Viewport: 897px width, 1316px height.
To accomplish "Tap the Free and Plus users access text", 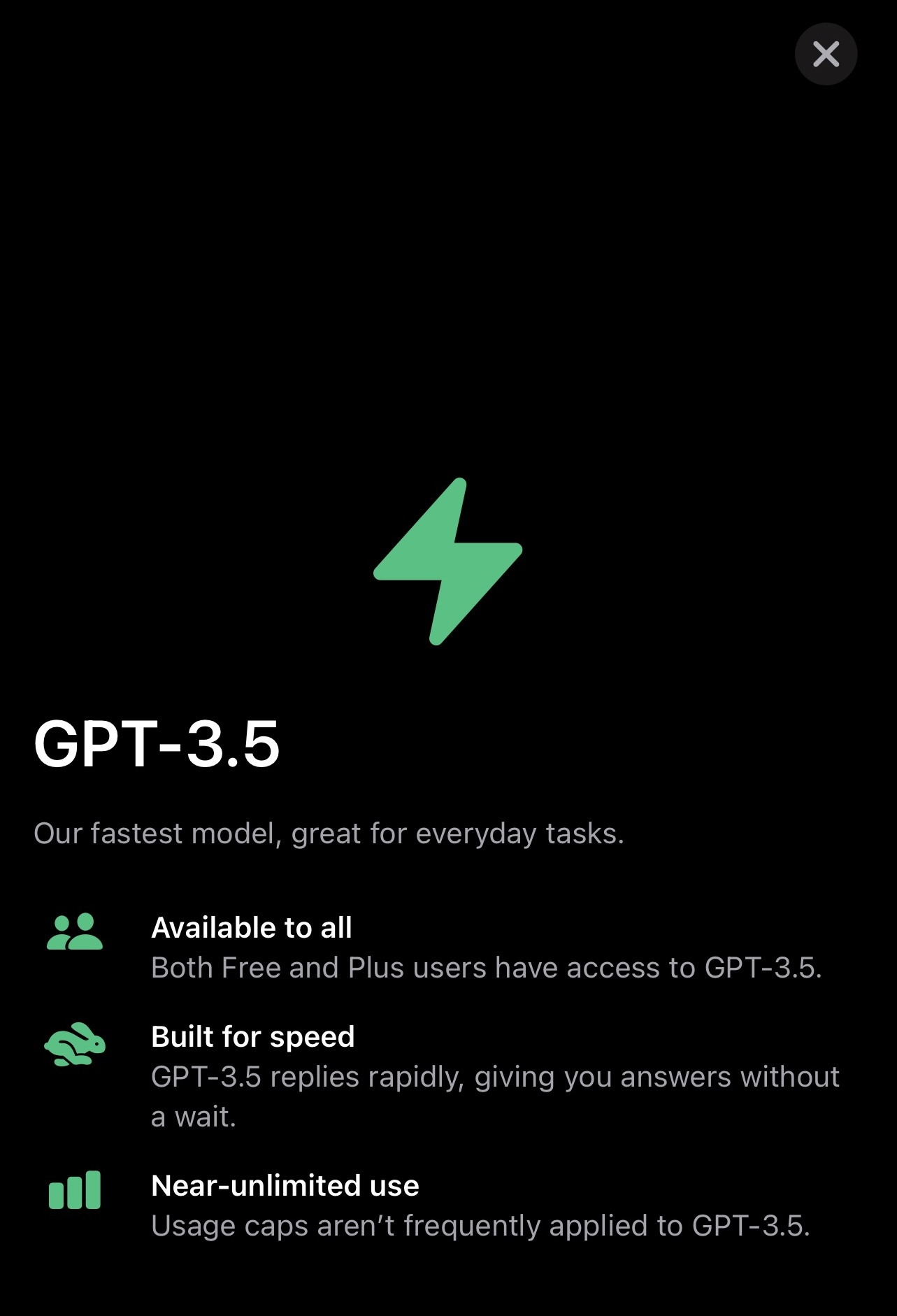I will (x=488, y=968).
